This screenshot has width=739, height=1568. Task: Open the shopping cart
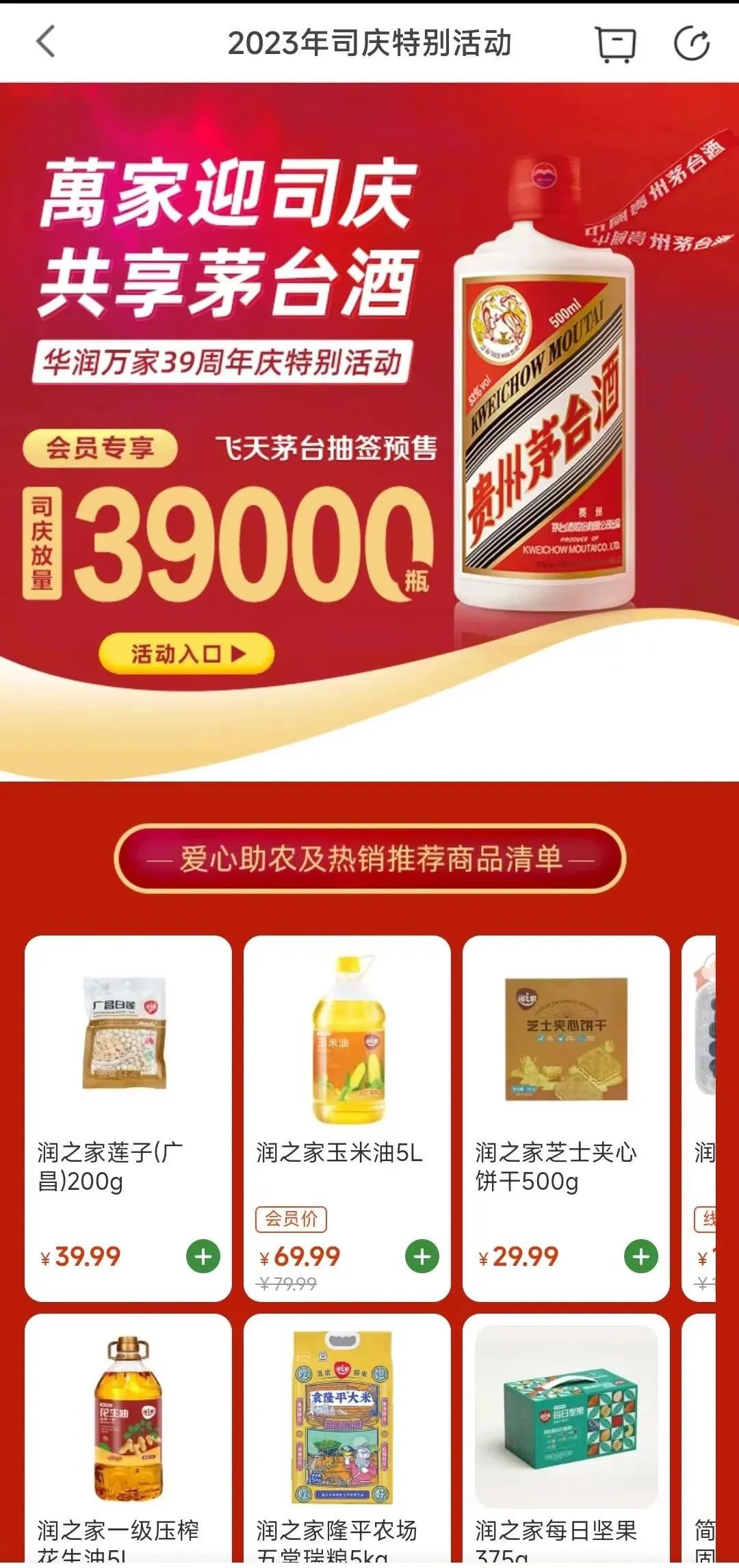(x=615, y=44)
